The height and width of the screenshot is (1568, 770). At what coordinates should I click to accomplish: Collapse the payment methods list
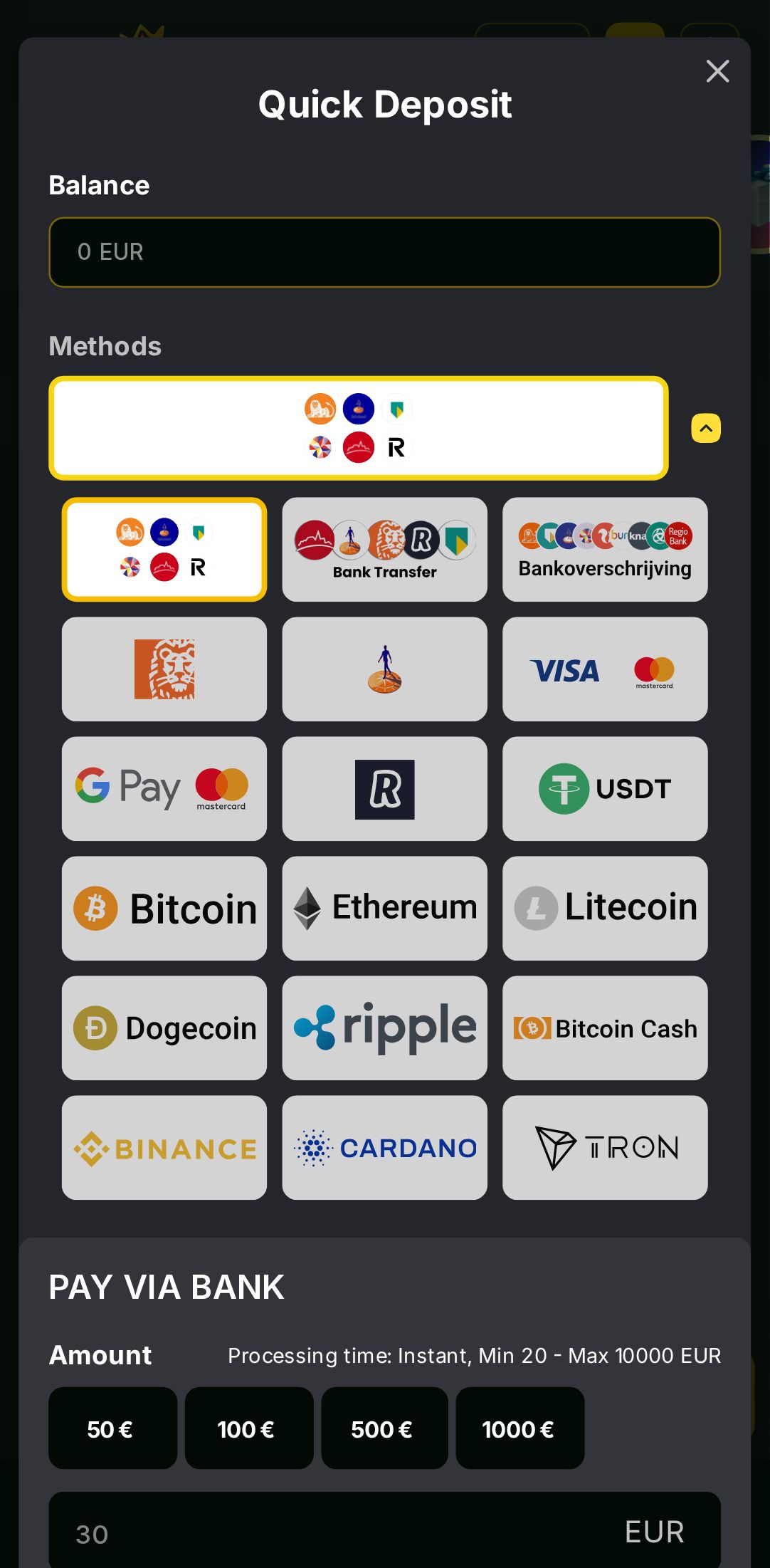(x=705, y=428)
